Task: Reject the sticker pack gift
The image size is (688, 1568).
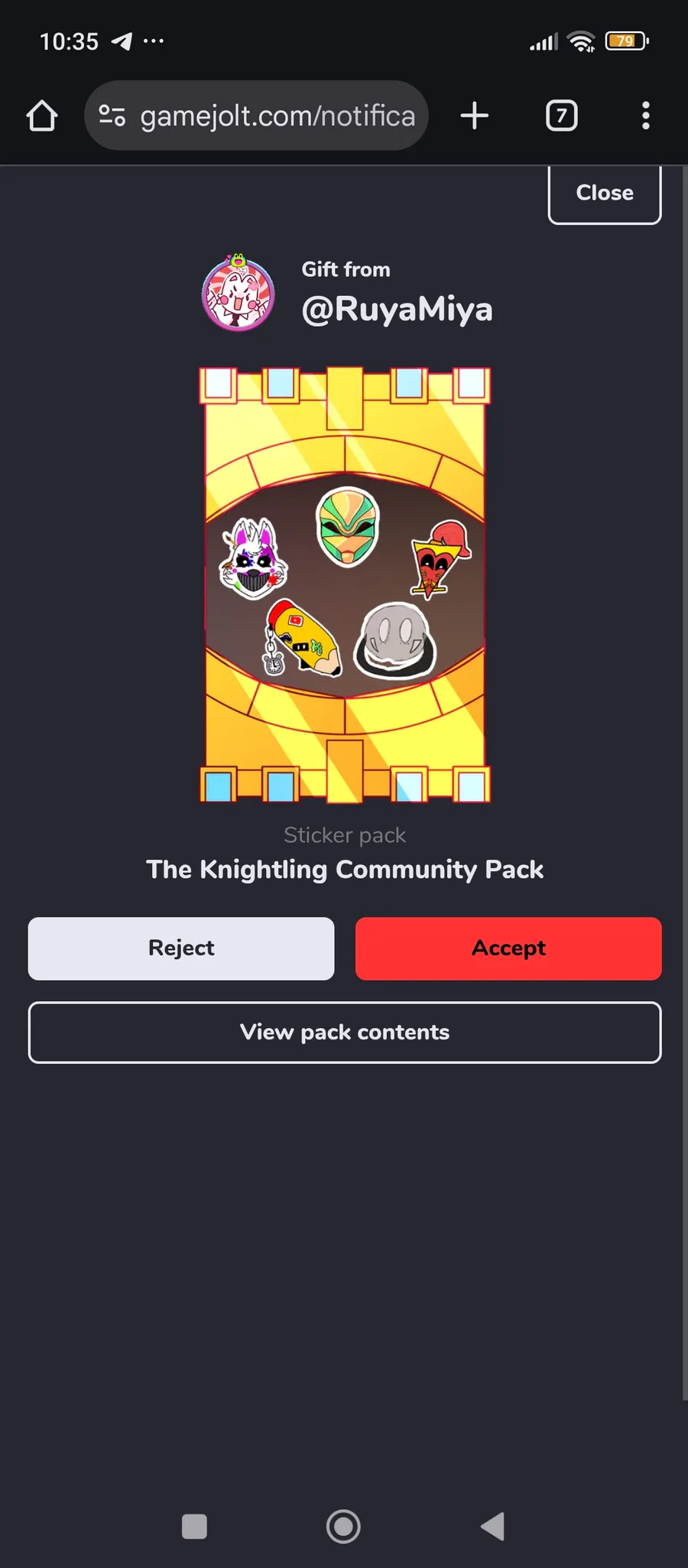Action: (181, 948)
